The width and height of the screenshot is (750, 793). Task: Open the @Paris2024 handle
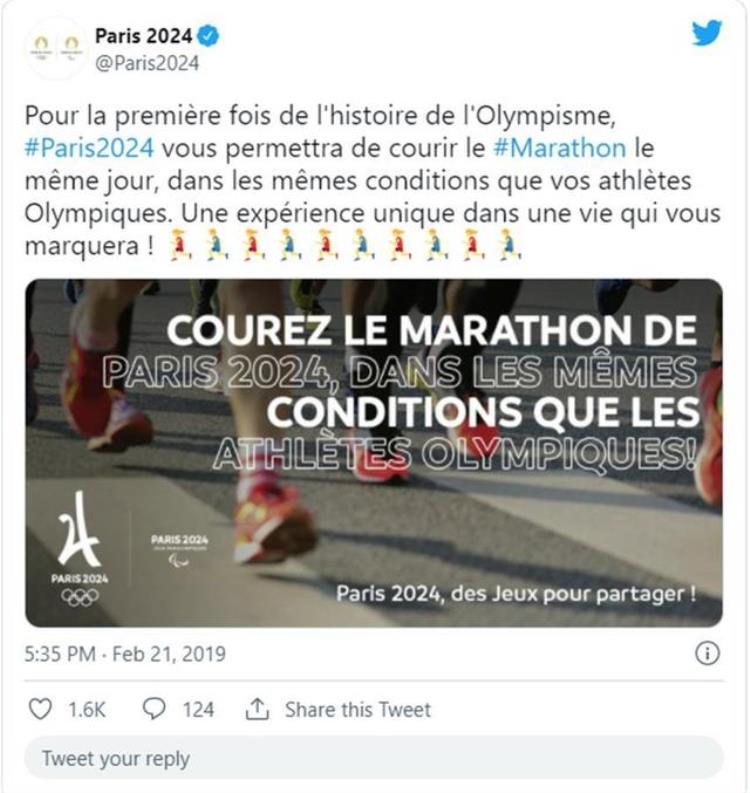pyautogui.click(x=147, y=63)
